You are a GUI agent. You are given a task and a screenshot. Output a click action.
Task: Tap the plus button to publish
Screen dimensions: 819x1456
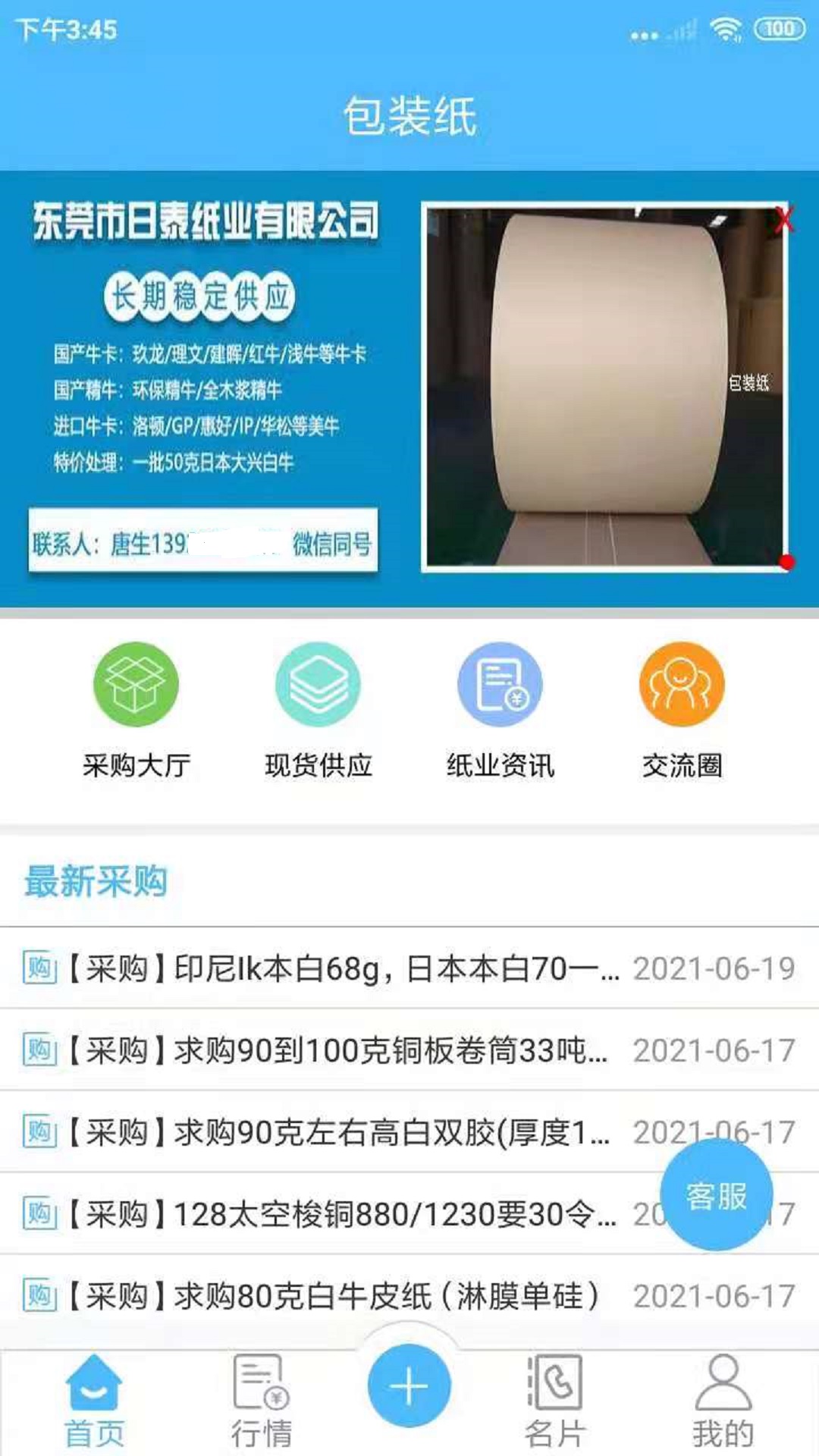[x=409, y=1386]
